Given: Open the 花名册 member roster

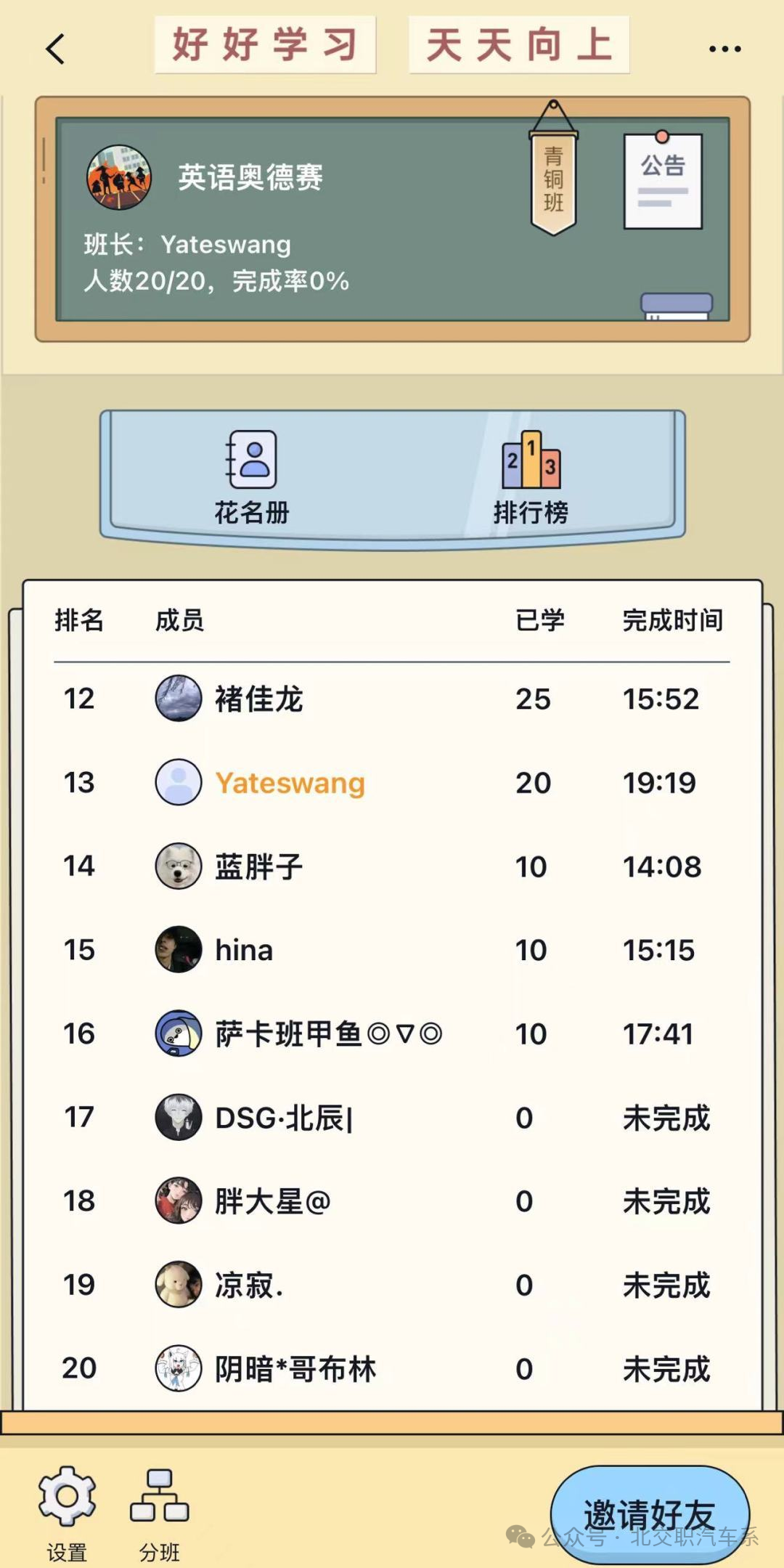Looking at the screenshot, I should click(251, 477).
